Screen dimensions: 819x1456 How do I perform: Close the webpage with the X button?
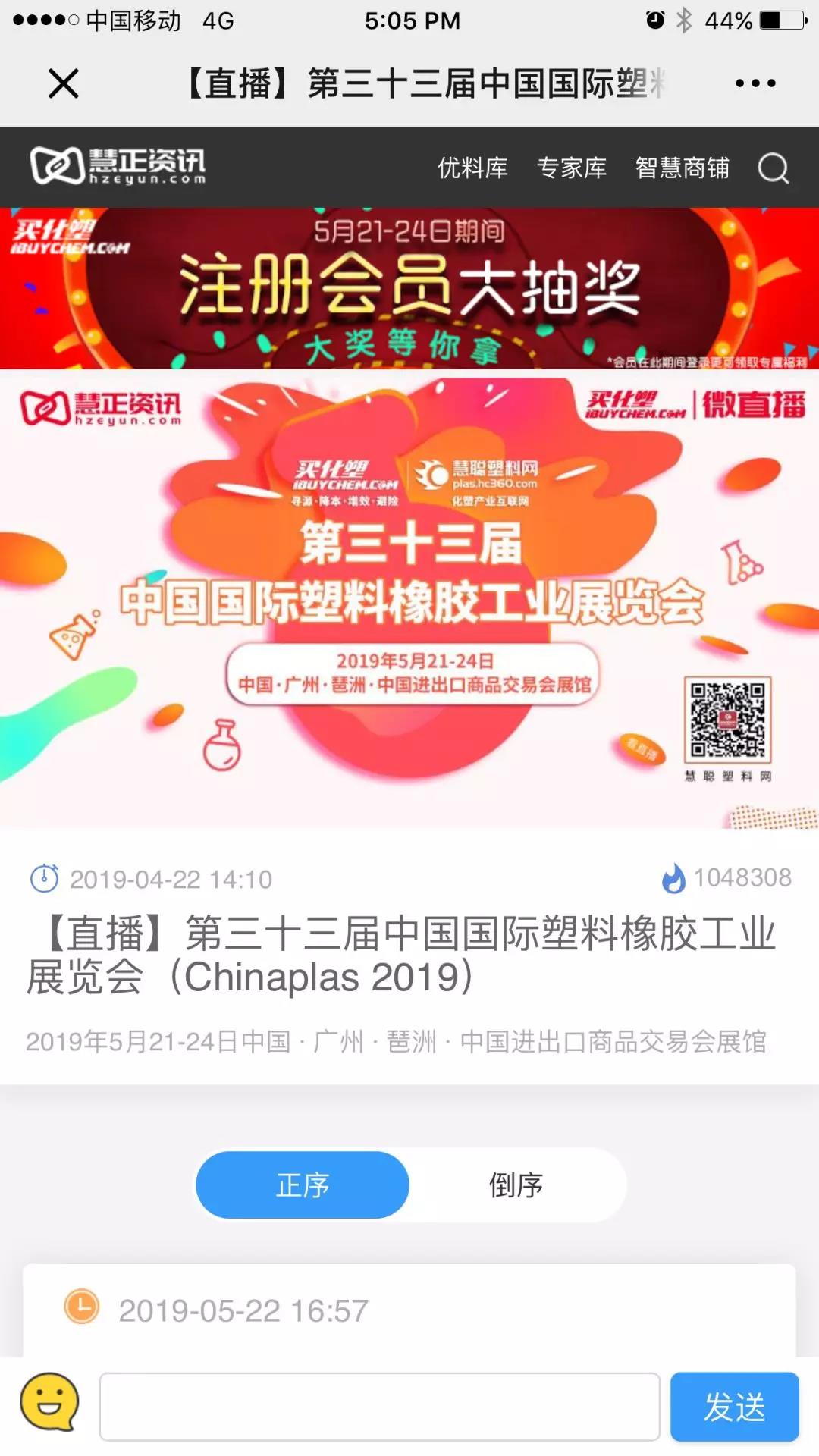[64, 83]
